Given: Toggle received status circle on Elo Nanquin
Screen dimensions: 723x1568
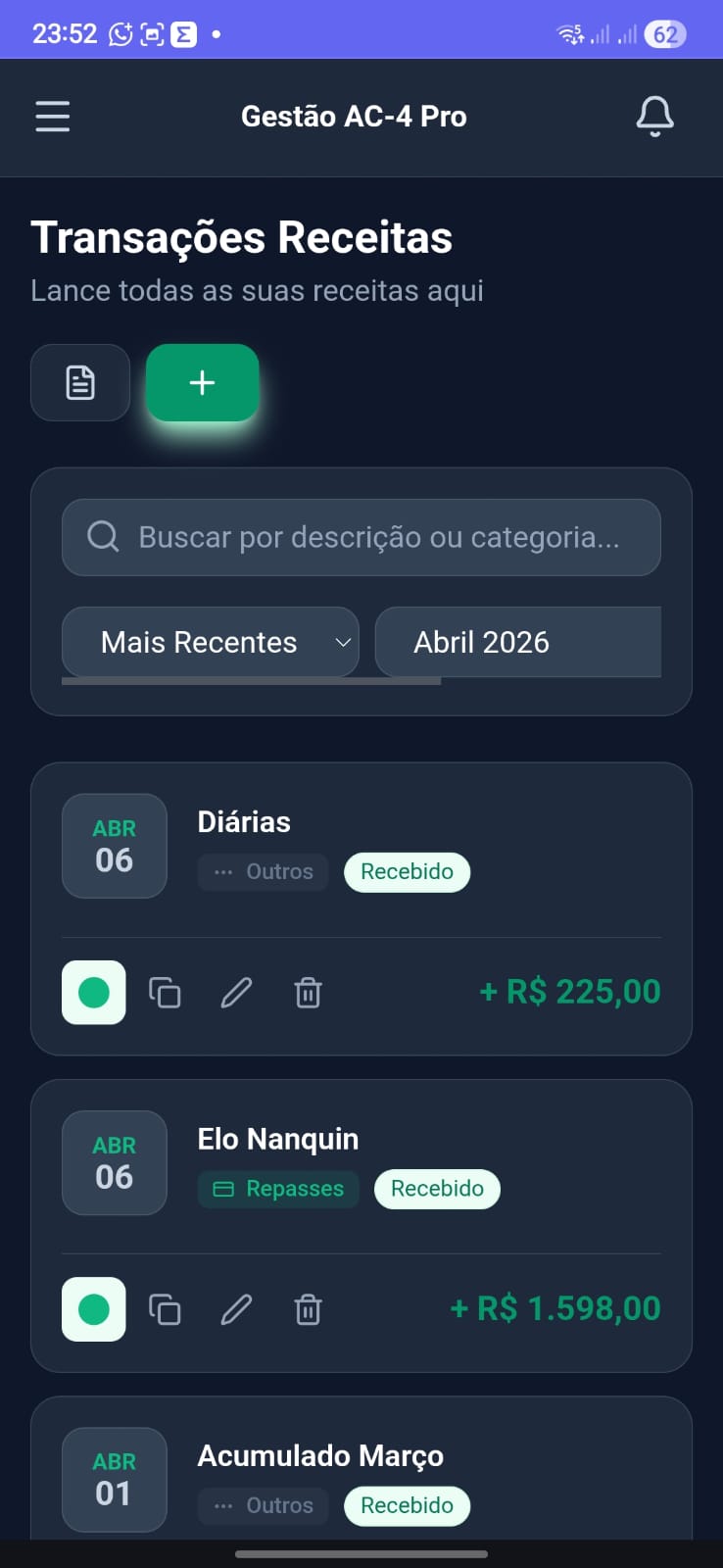Looking at the screenshot, I should click(93, 1309).
